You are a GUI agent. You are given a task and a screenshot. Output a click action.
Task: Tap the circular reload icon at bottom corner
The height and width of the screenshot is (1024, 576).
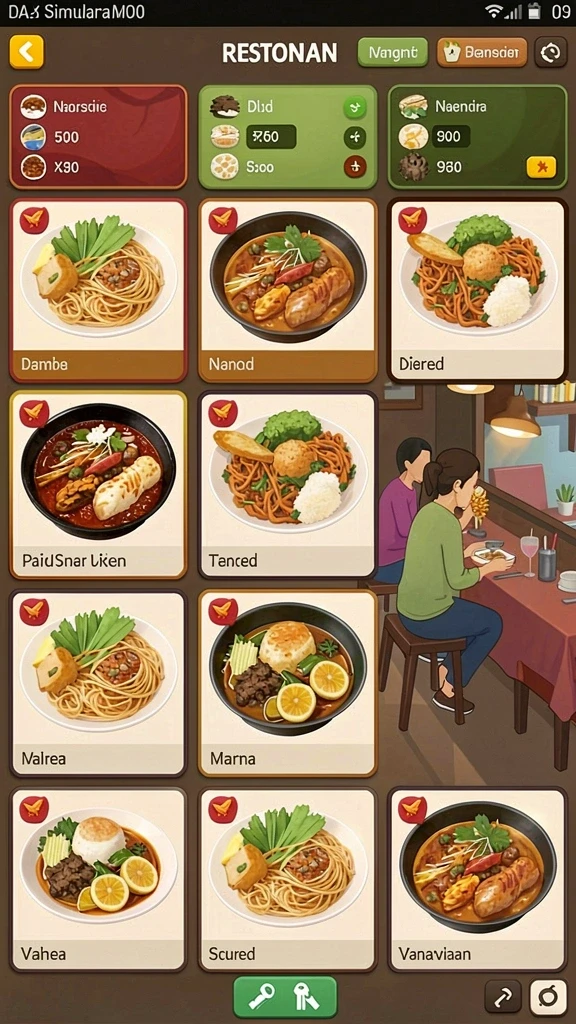(x=548, y=997)
